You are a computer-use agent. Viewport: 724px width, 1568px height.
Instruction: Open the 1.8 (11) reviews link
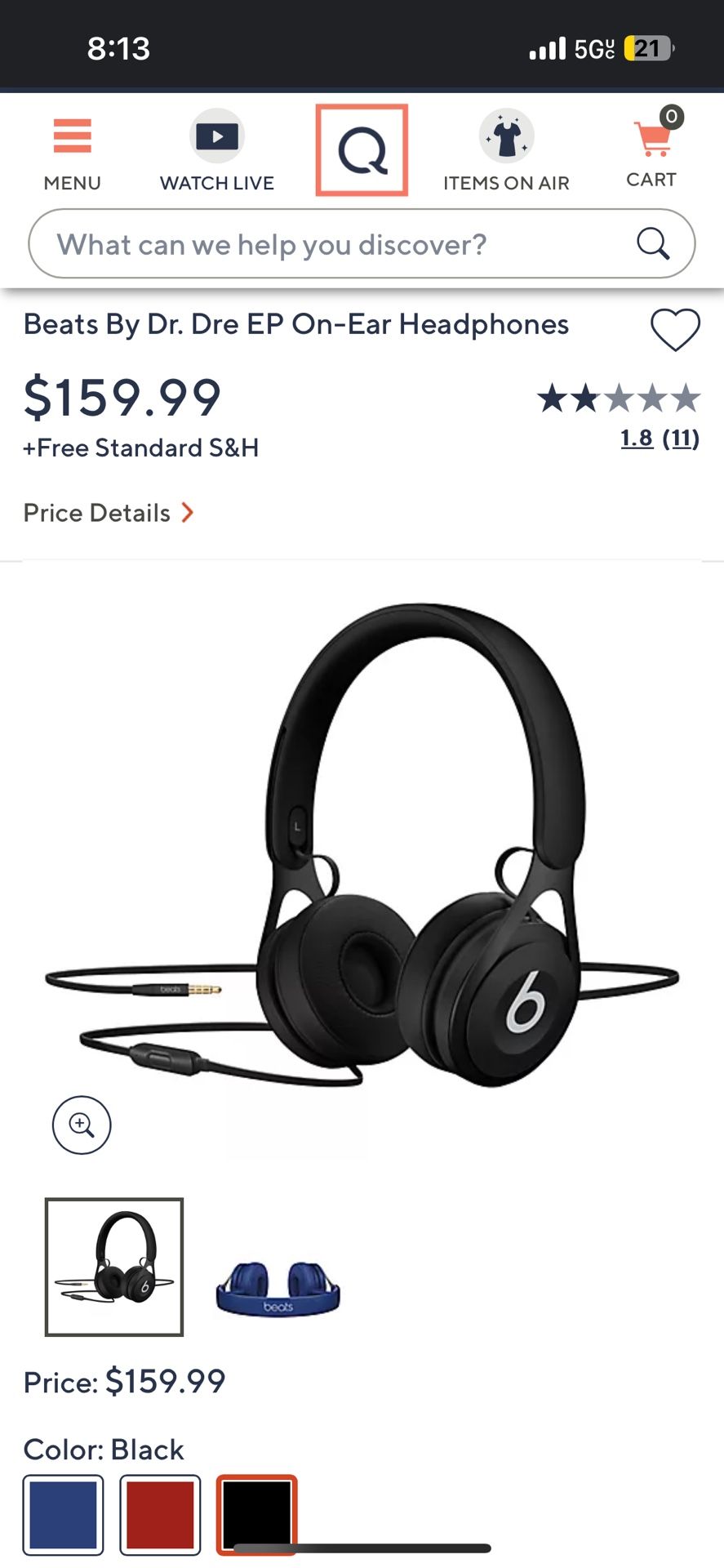659,439
